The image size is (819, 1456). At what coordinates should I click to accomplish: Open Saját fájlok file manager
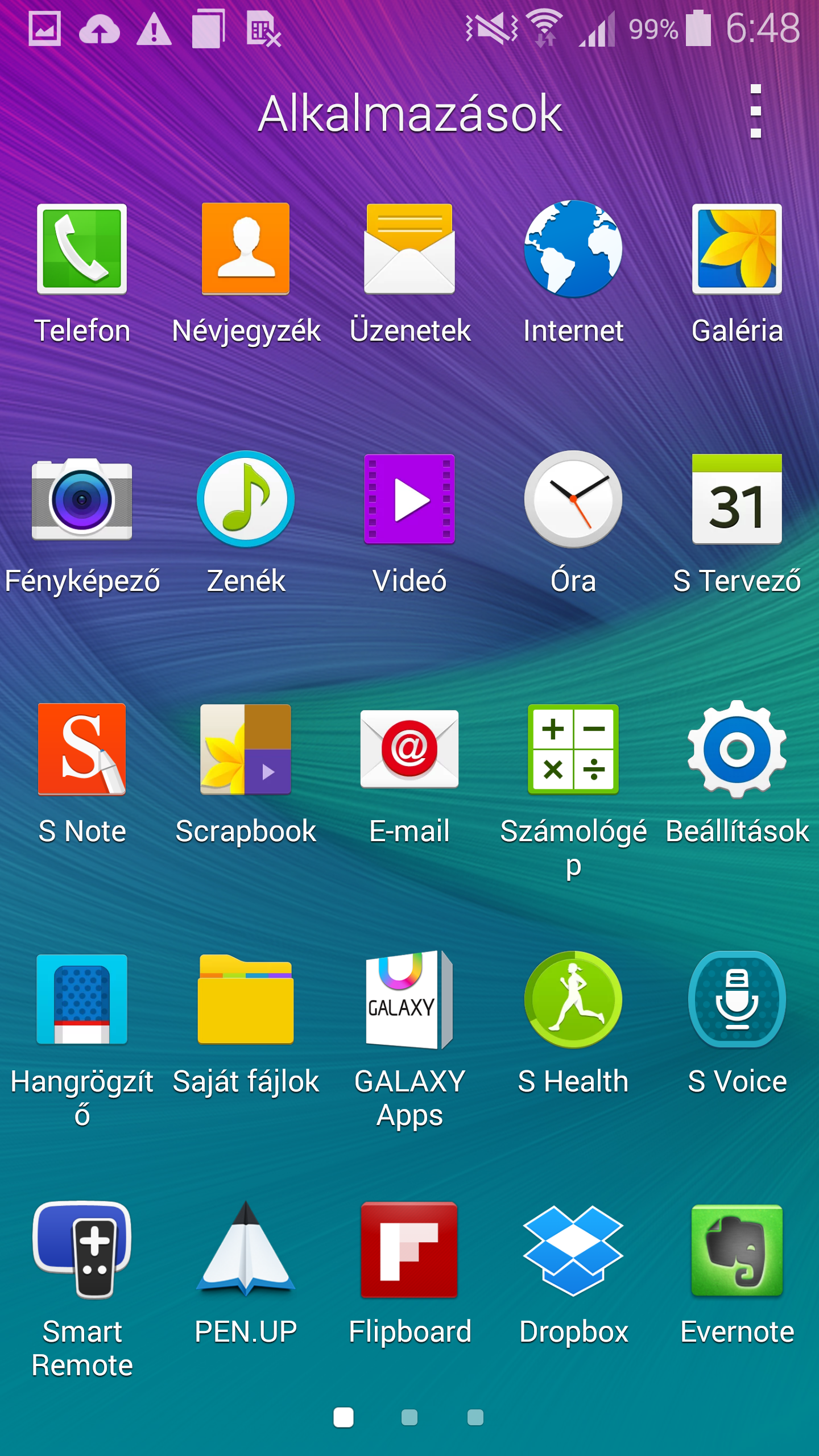coord(246,1000)
